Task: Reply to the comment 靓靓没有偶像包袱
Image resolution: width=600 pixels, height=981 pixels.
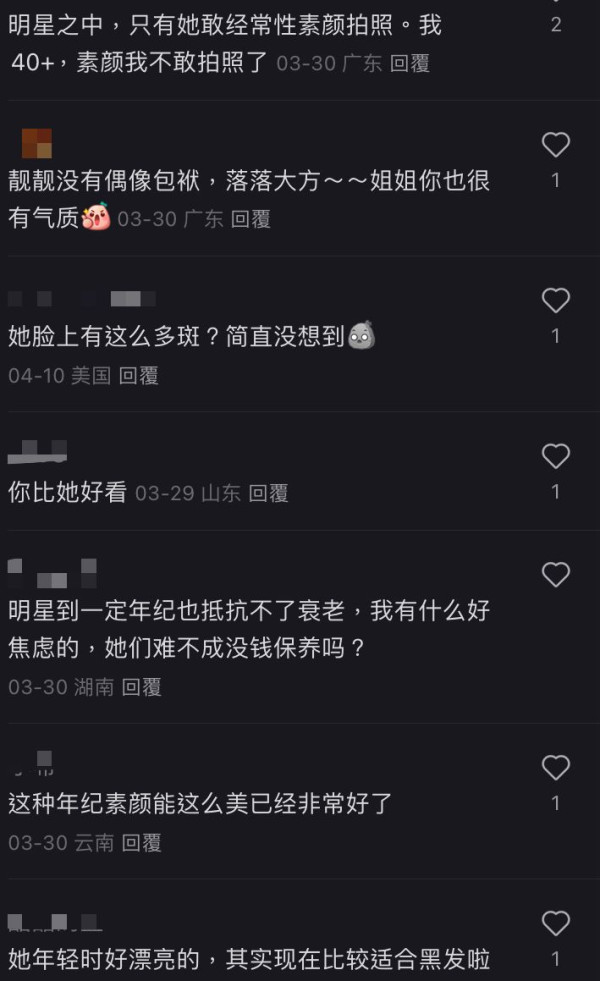Action: click(251, 219)
